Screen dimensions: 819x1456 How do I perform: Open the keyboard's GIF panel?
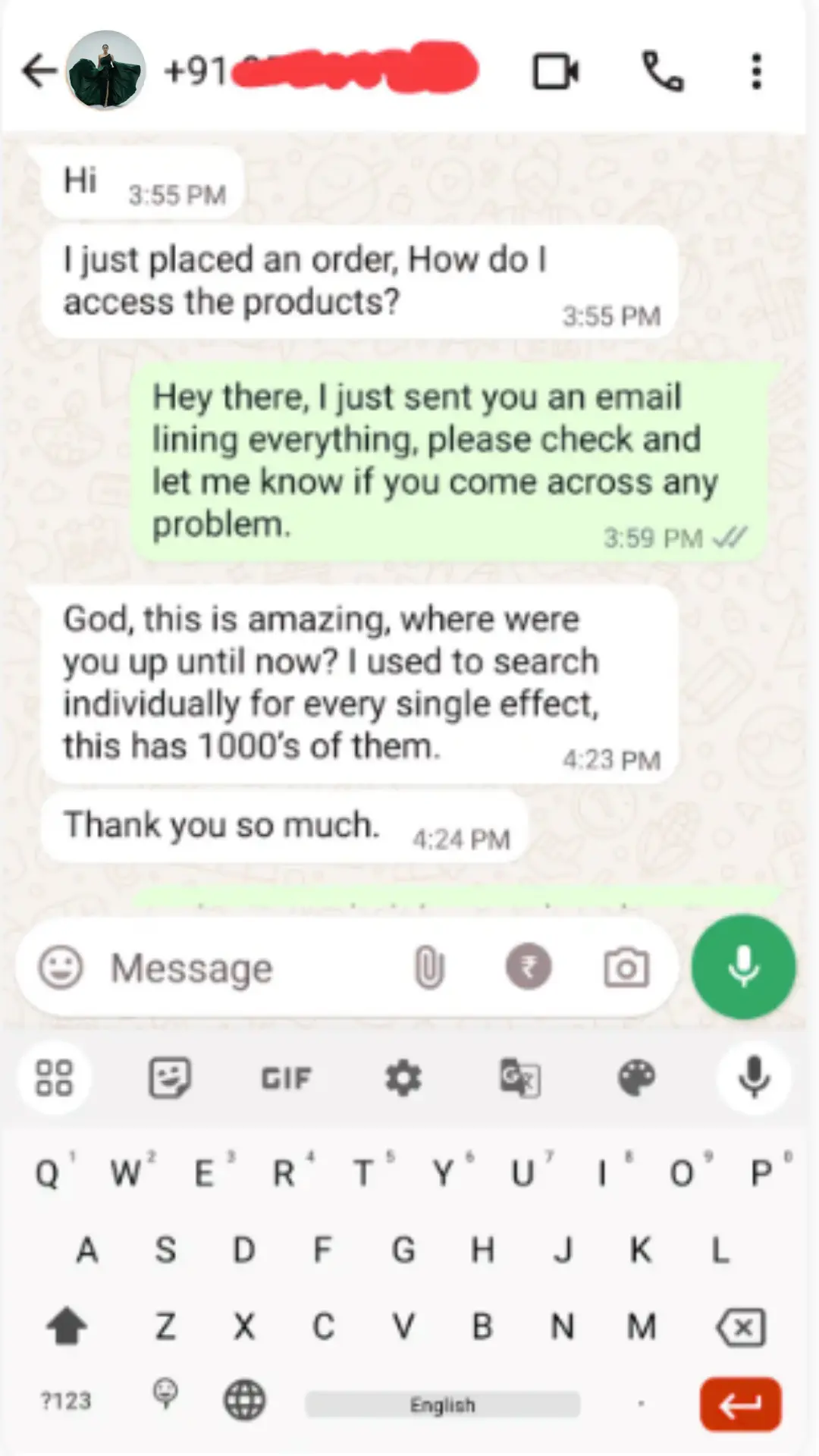pyautogui.click(x=287, y=1078)
